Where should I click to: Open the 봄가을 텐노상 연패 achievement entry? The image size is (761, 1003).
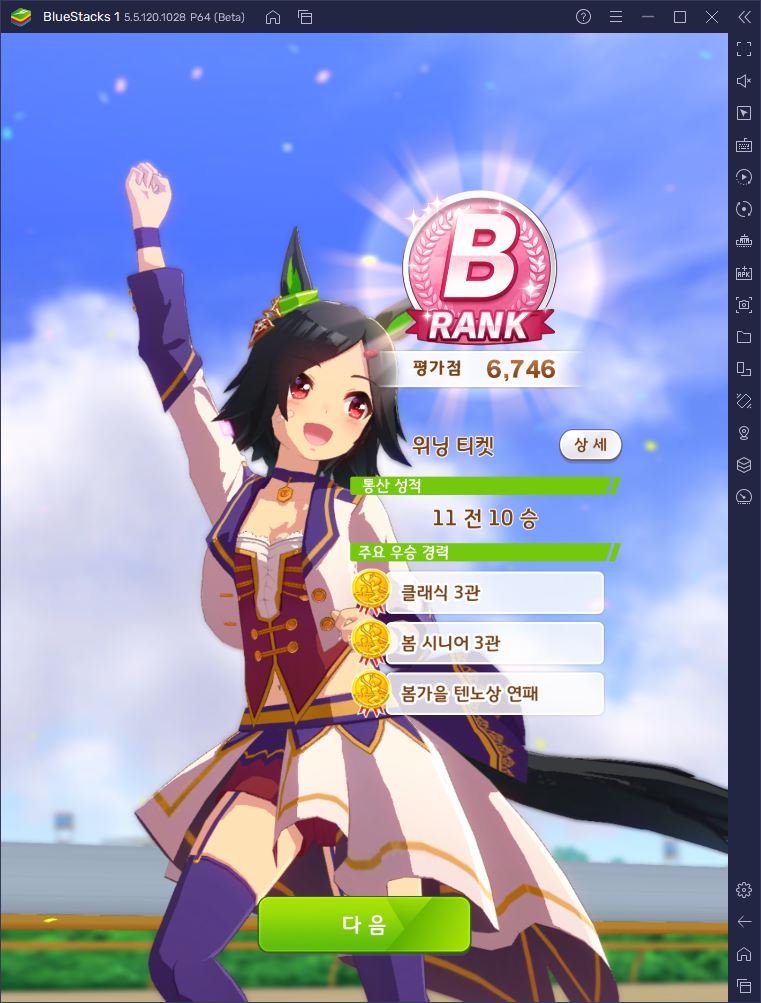click(479, 693)
